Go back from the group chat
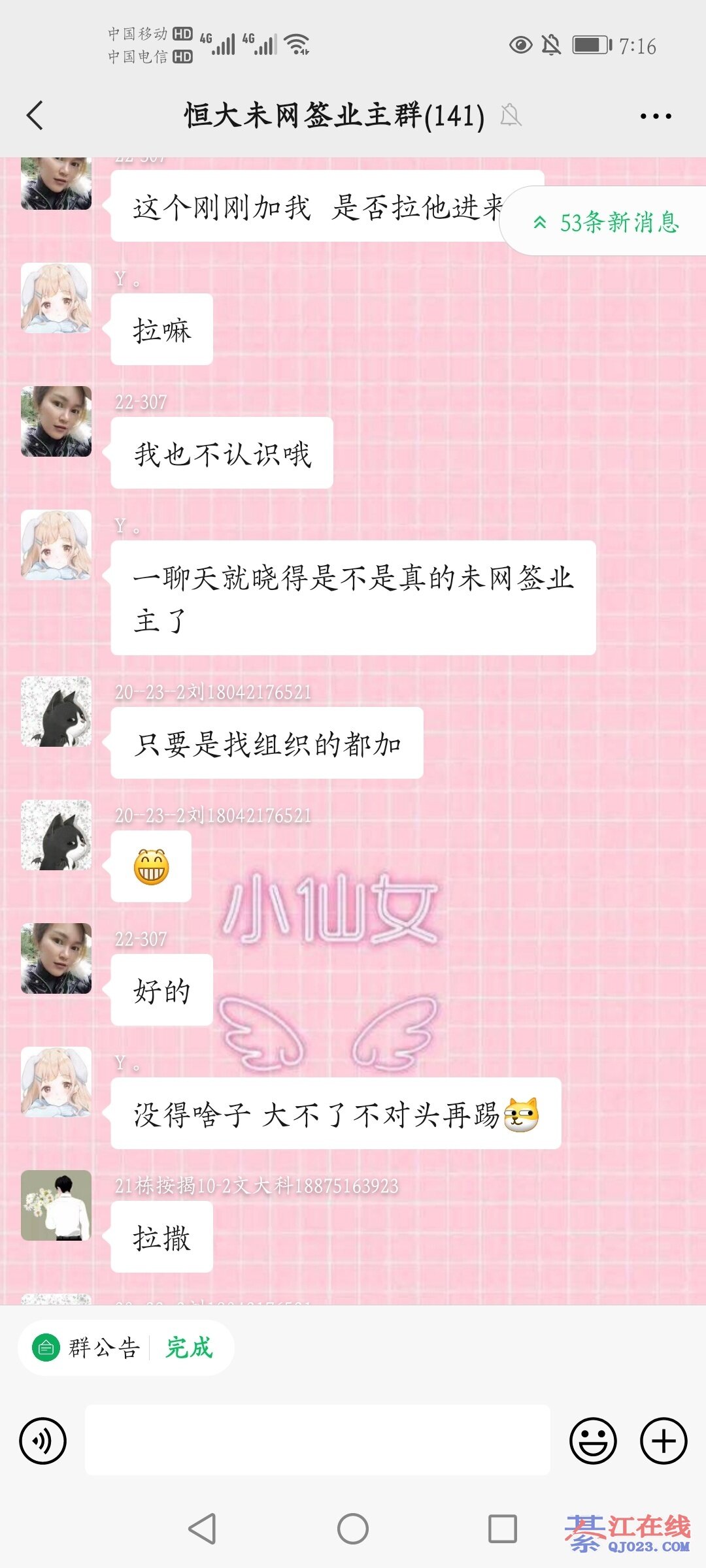Viewport: 706px width, 1568px height. click(x=35, y=116)
